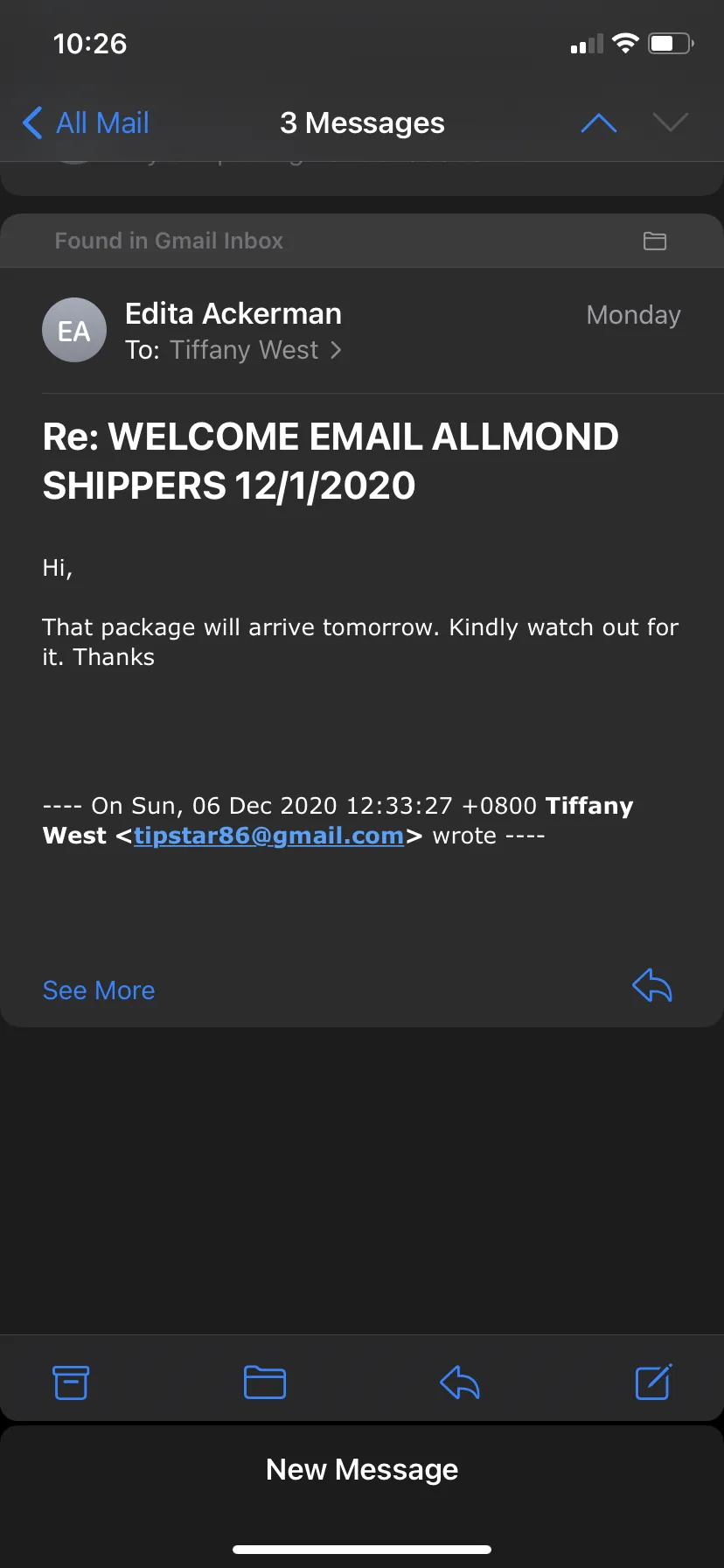
Task: Jump to the previous message with up arrow
Action: (x=599, y=123)
